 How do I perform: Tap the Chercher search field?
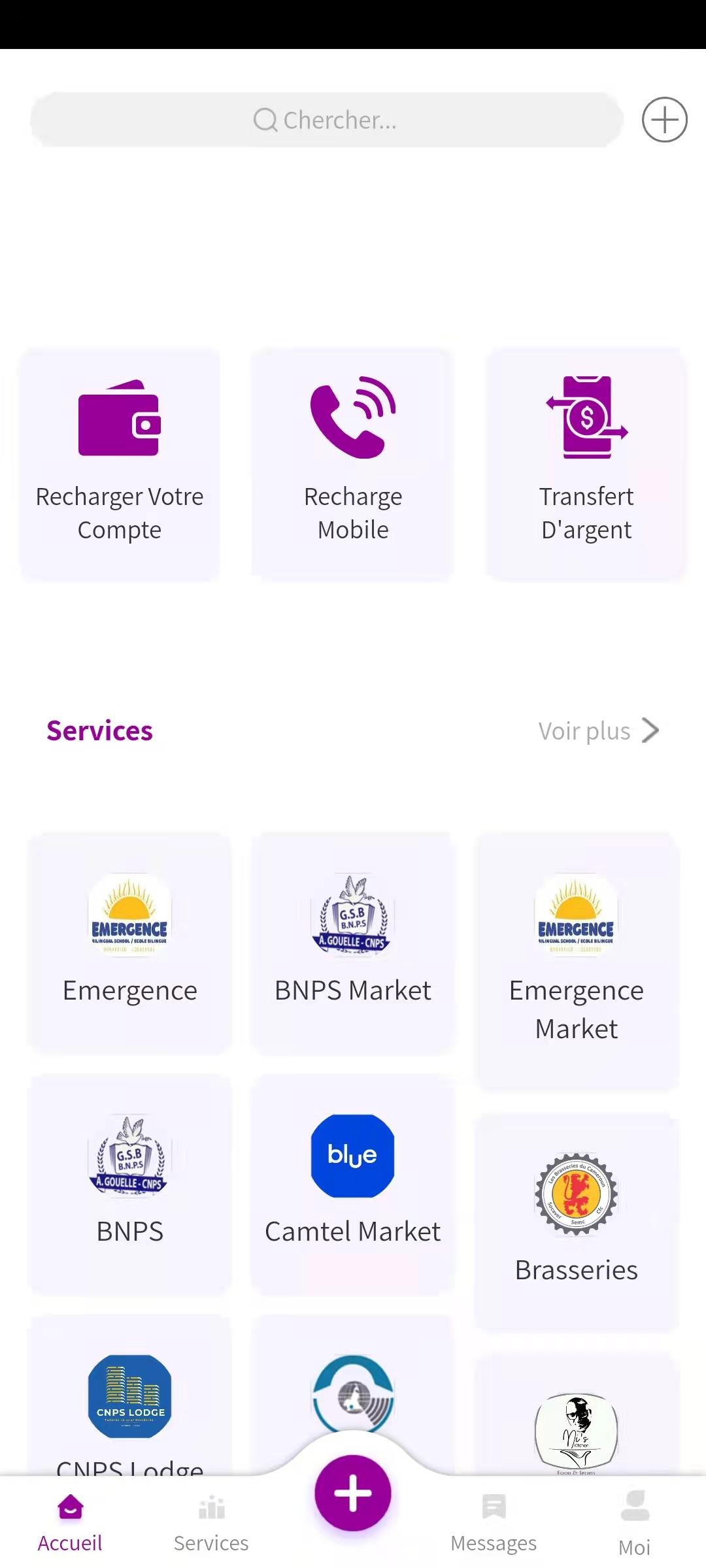click(x=327, y=120)
